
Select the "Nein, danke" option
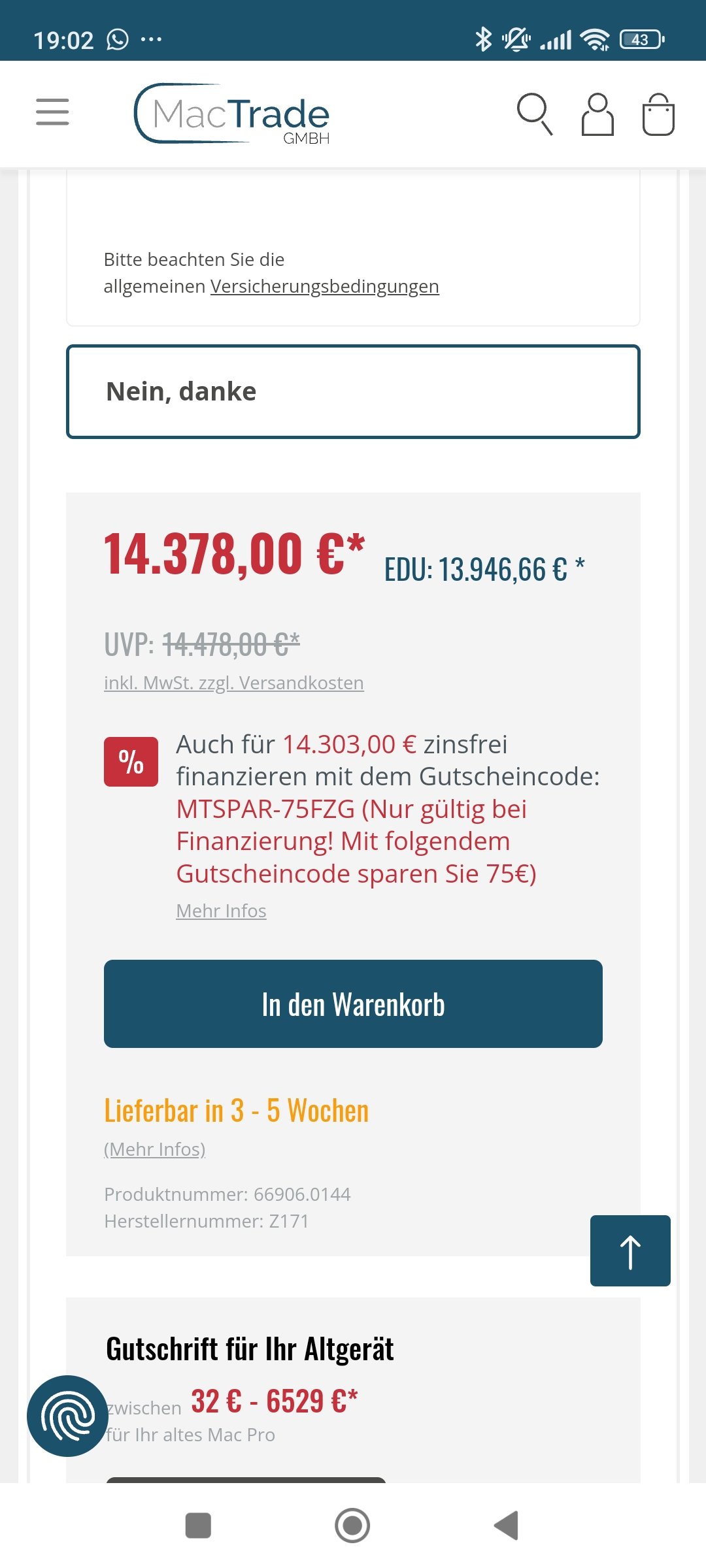point(353,392)
